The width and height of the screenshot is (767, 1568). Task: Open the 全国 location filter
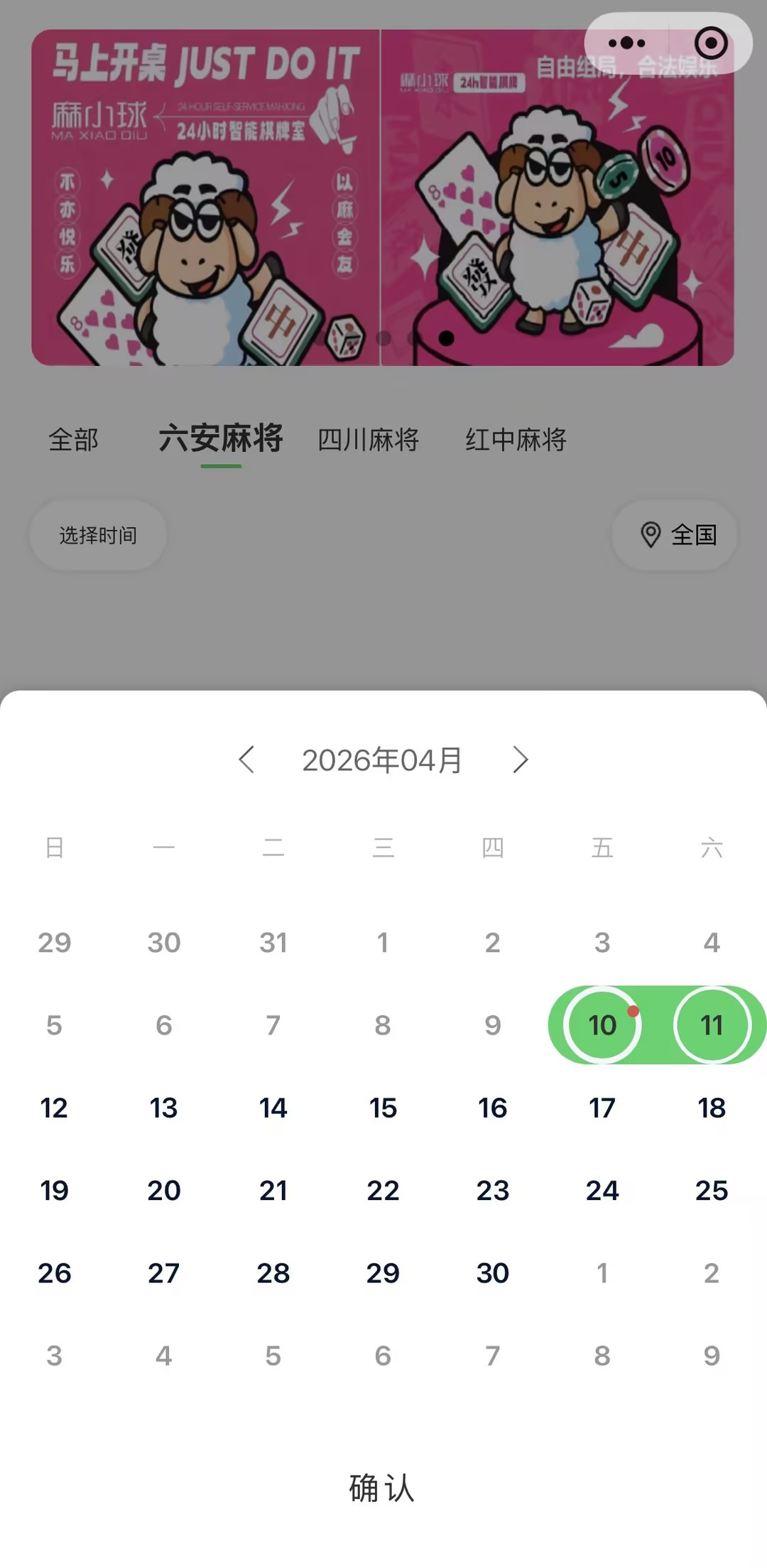click(x=675, y=535)
